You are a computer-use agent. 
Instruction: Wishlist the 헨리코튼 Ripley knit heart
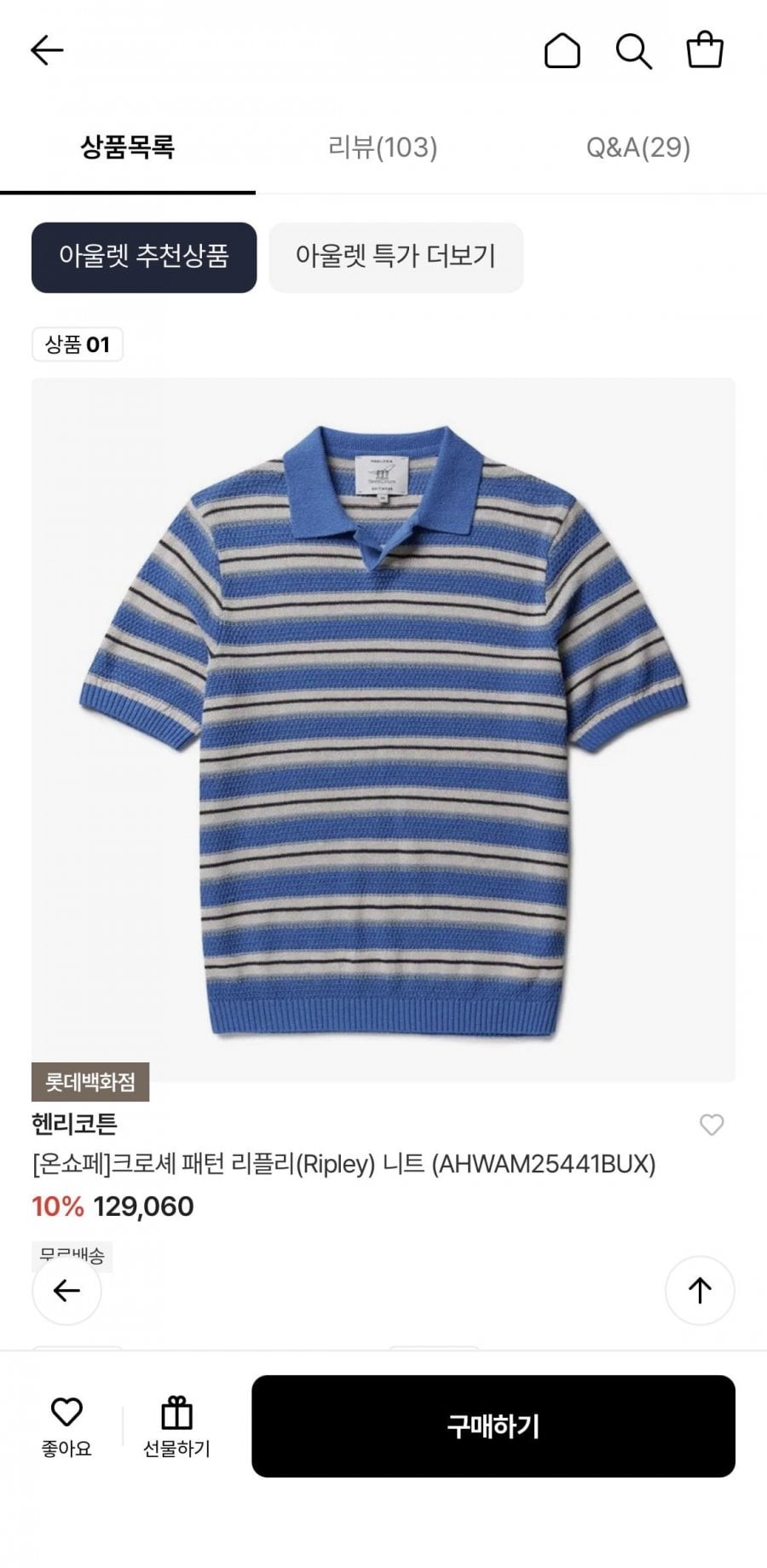[712, 1125]
